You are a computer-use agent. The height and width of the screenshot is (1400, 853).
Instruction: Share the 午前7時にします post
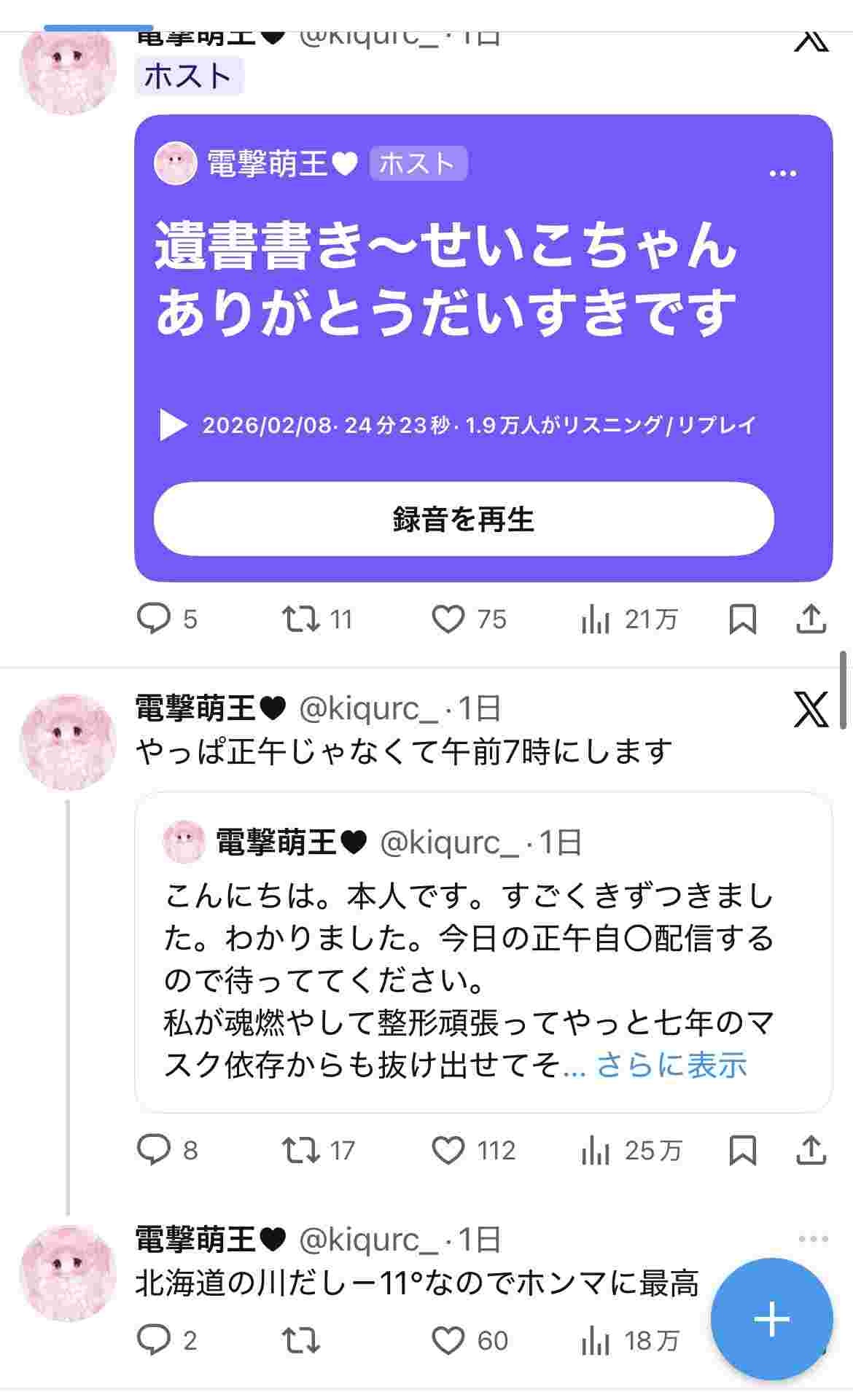pyautogui.click(x=811, y=1149)
